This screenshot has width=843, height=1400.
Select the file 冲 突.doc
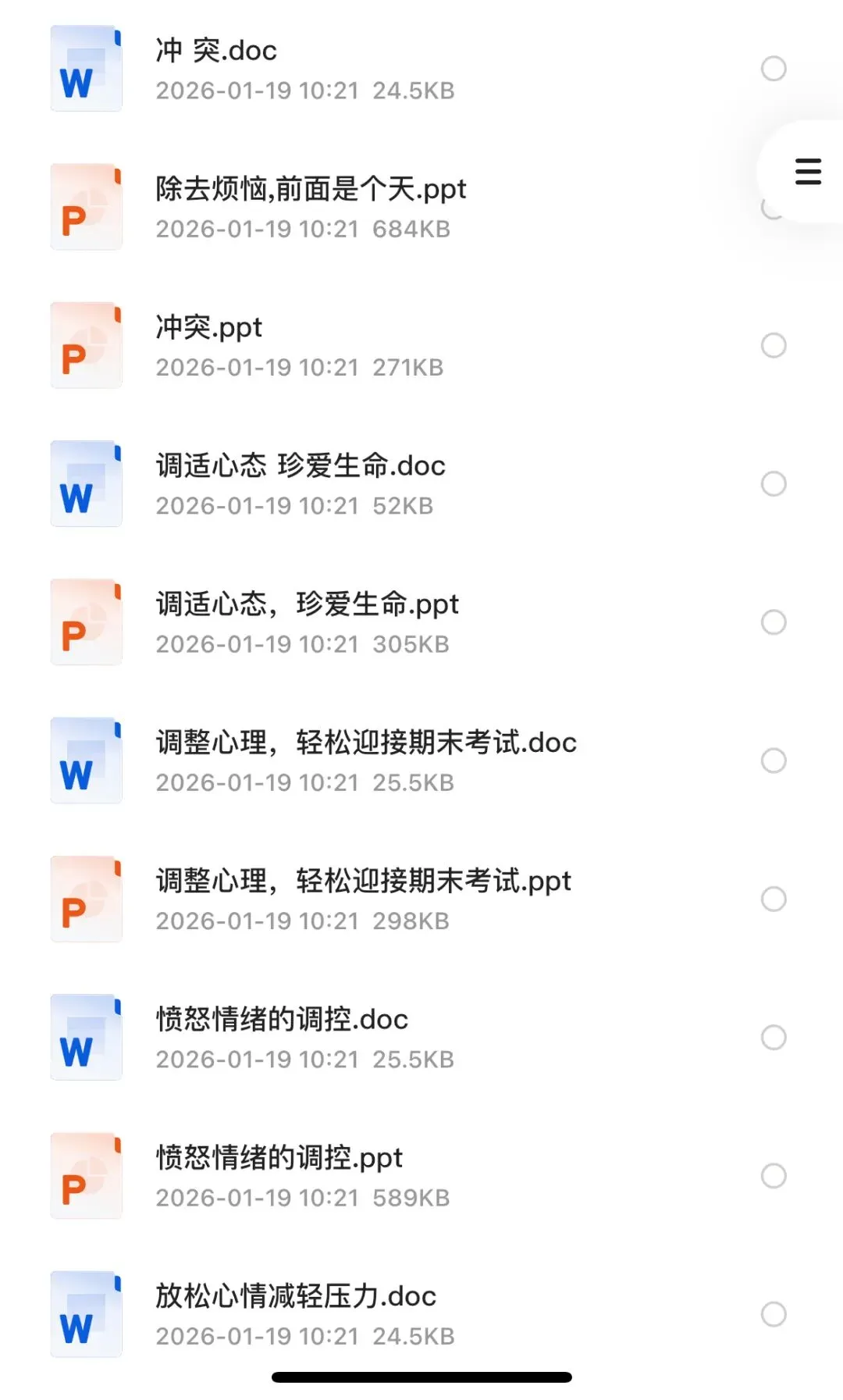774,69
